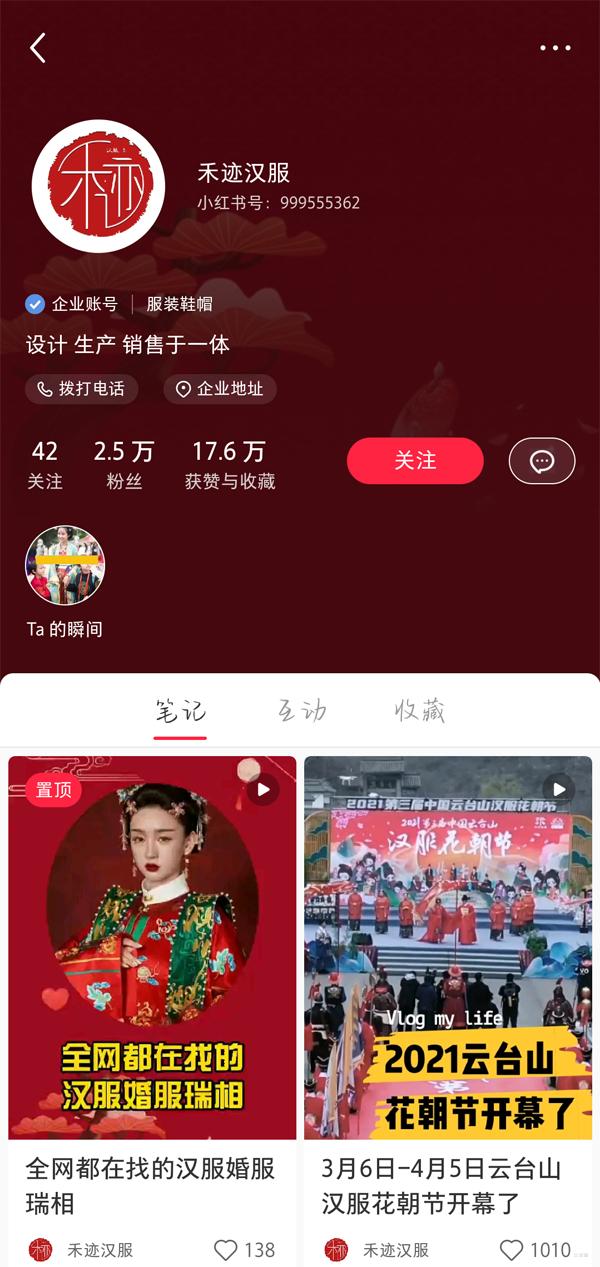The height and width of the screenshot is (1267, 600).
Task: Switch to the 笔记 tab
Action: pyautogui.click(x=180, y=711)
